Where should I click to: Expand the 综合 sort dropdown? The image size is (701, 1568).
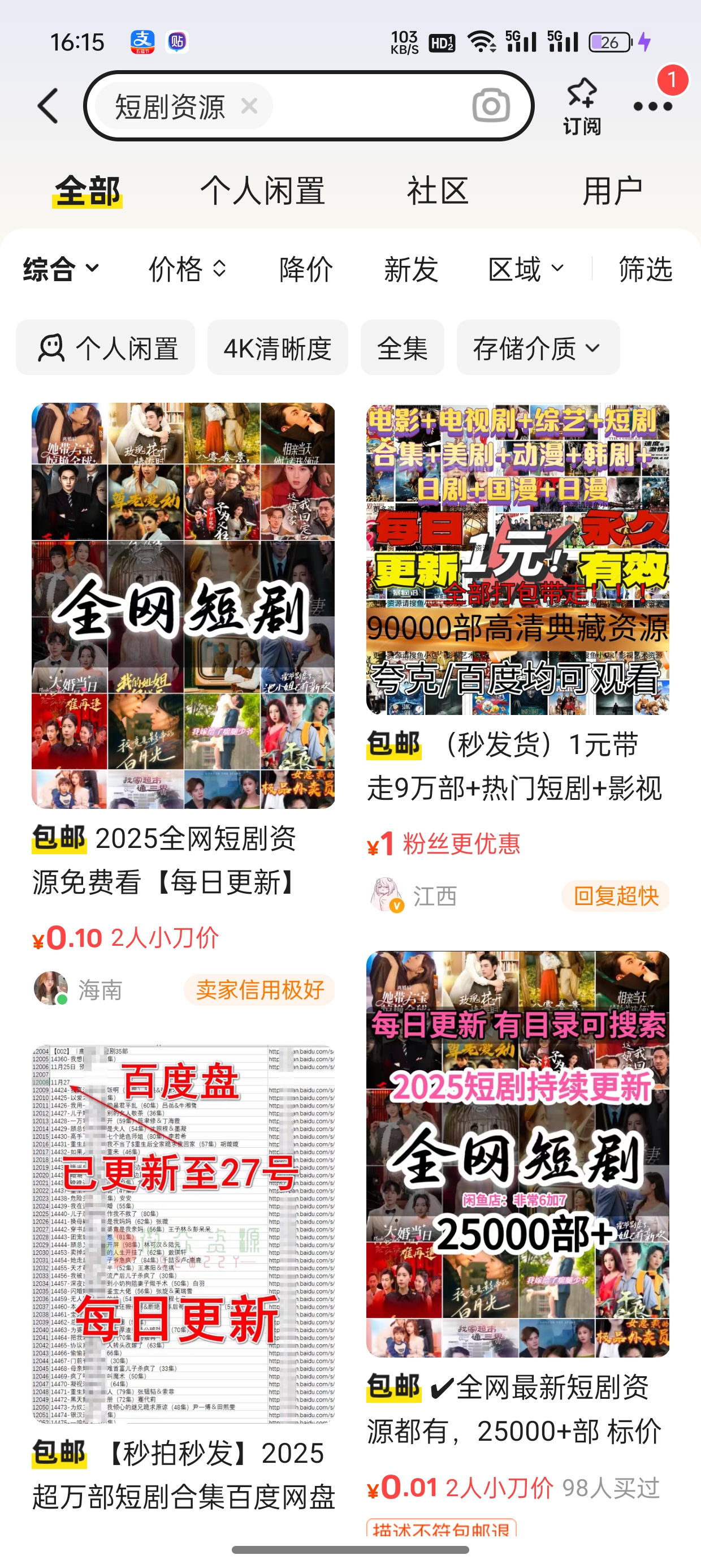click(60, 269)
